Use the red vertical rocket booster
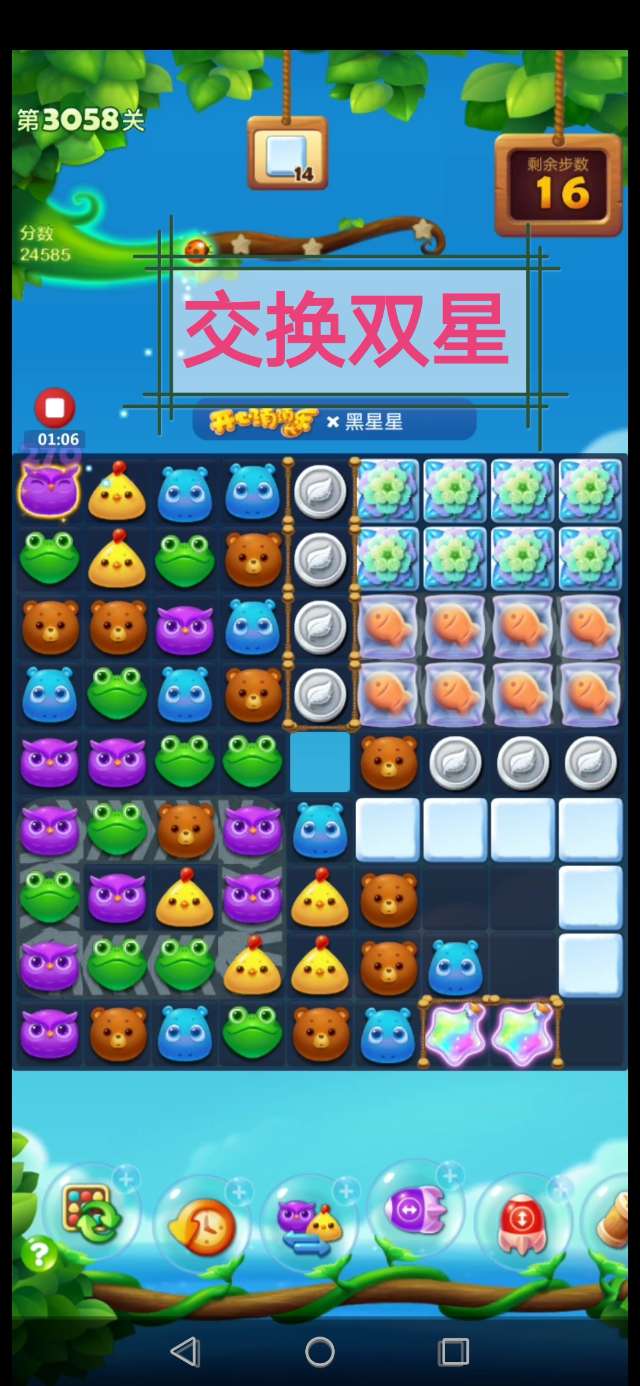The height and width of the screenshot is (1386, 640). pos(520,1222)
